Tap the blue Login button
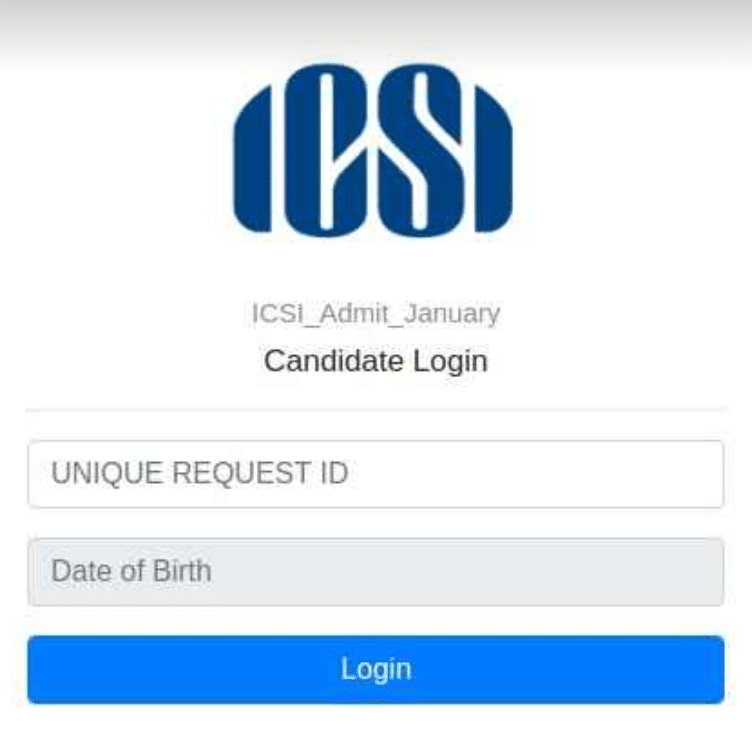The width and height of the screenshot is (752, 752). (x=375, y=669)
